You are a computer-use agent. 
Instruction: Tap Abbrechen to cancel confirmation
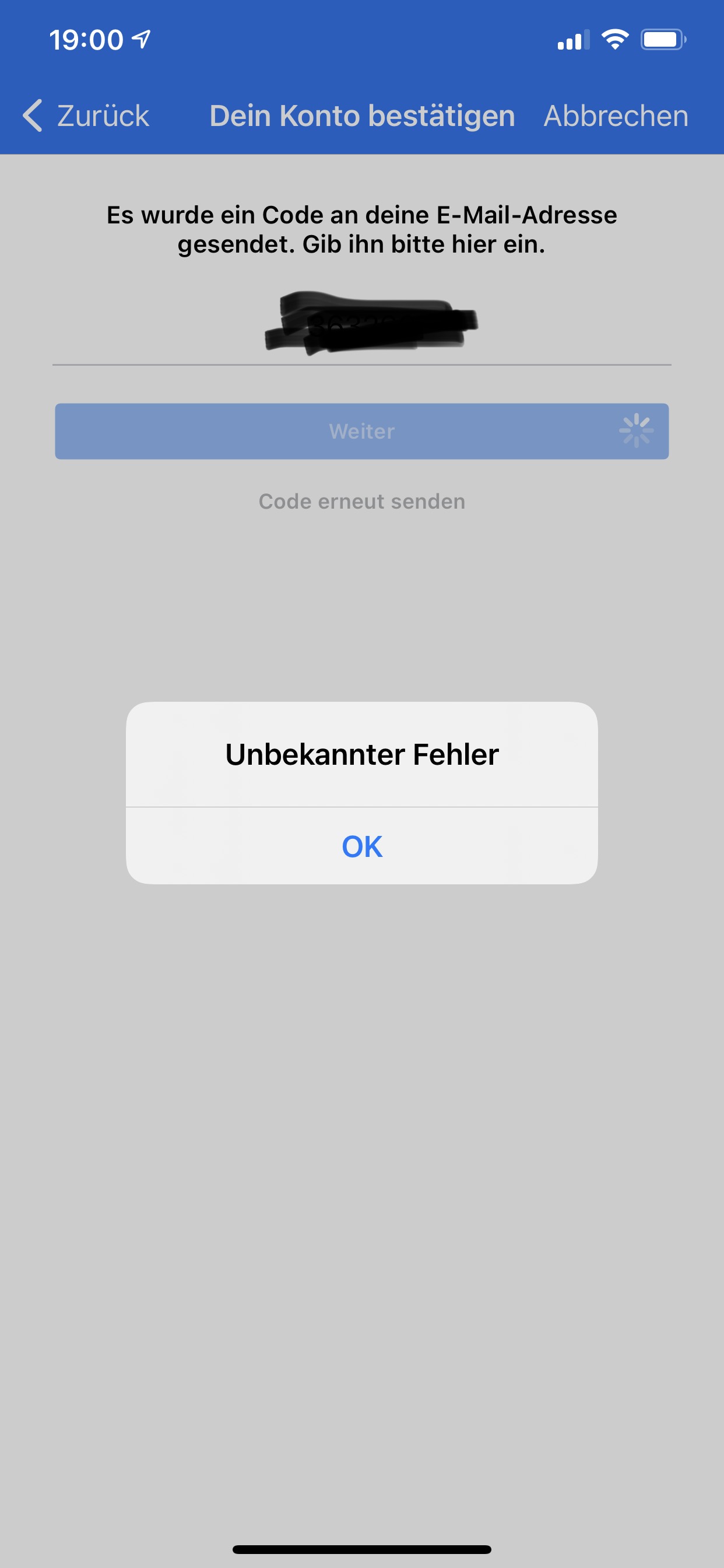(x=616, y=116)
